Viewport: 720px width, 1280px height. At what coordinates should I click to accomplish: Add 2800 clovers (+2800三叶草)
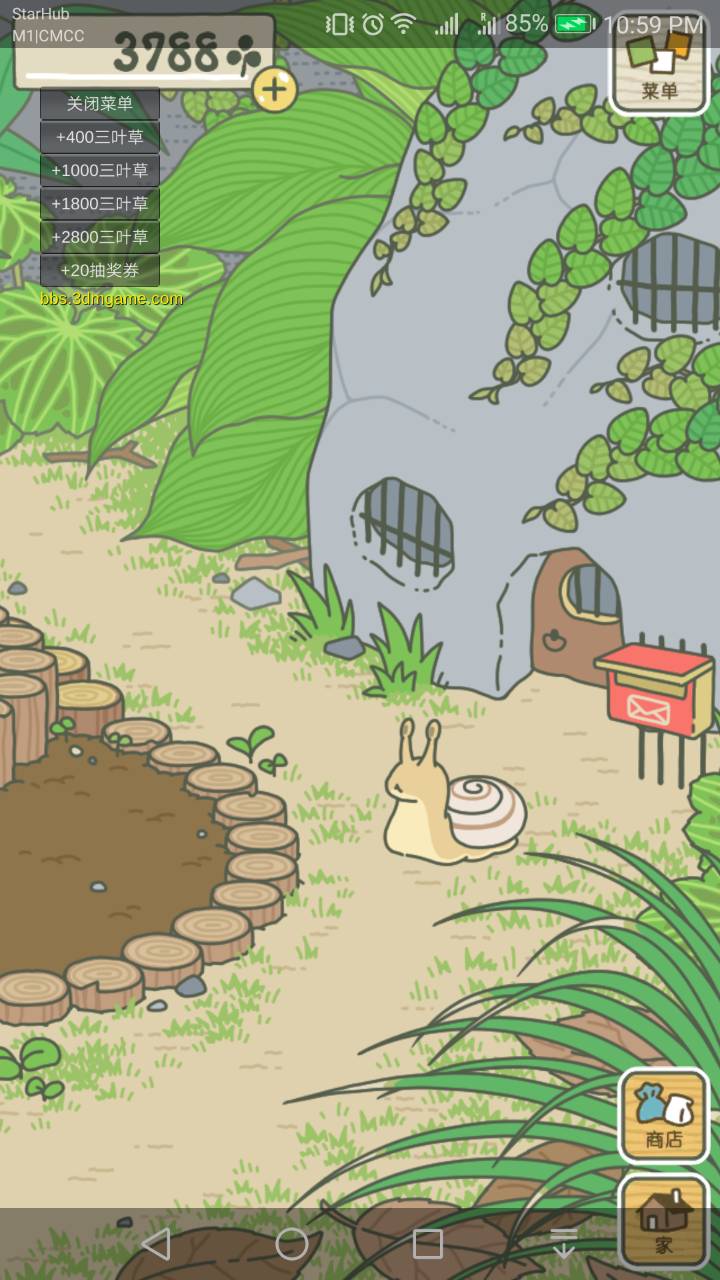[100, 237]
